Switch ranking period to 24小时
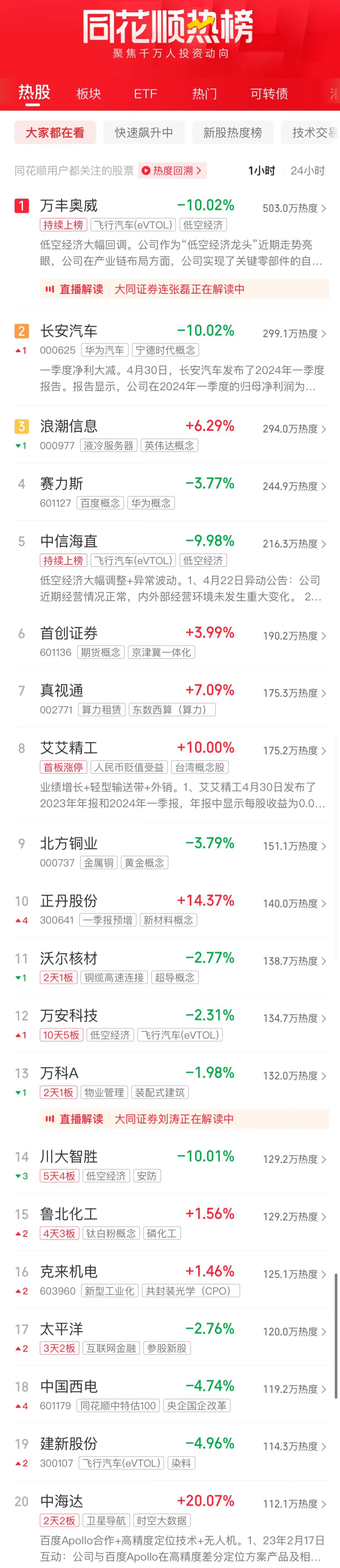This screenshot has width=340, height=1568. click(x=308, y=170)
